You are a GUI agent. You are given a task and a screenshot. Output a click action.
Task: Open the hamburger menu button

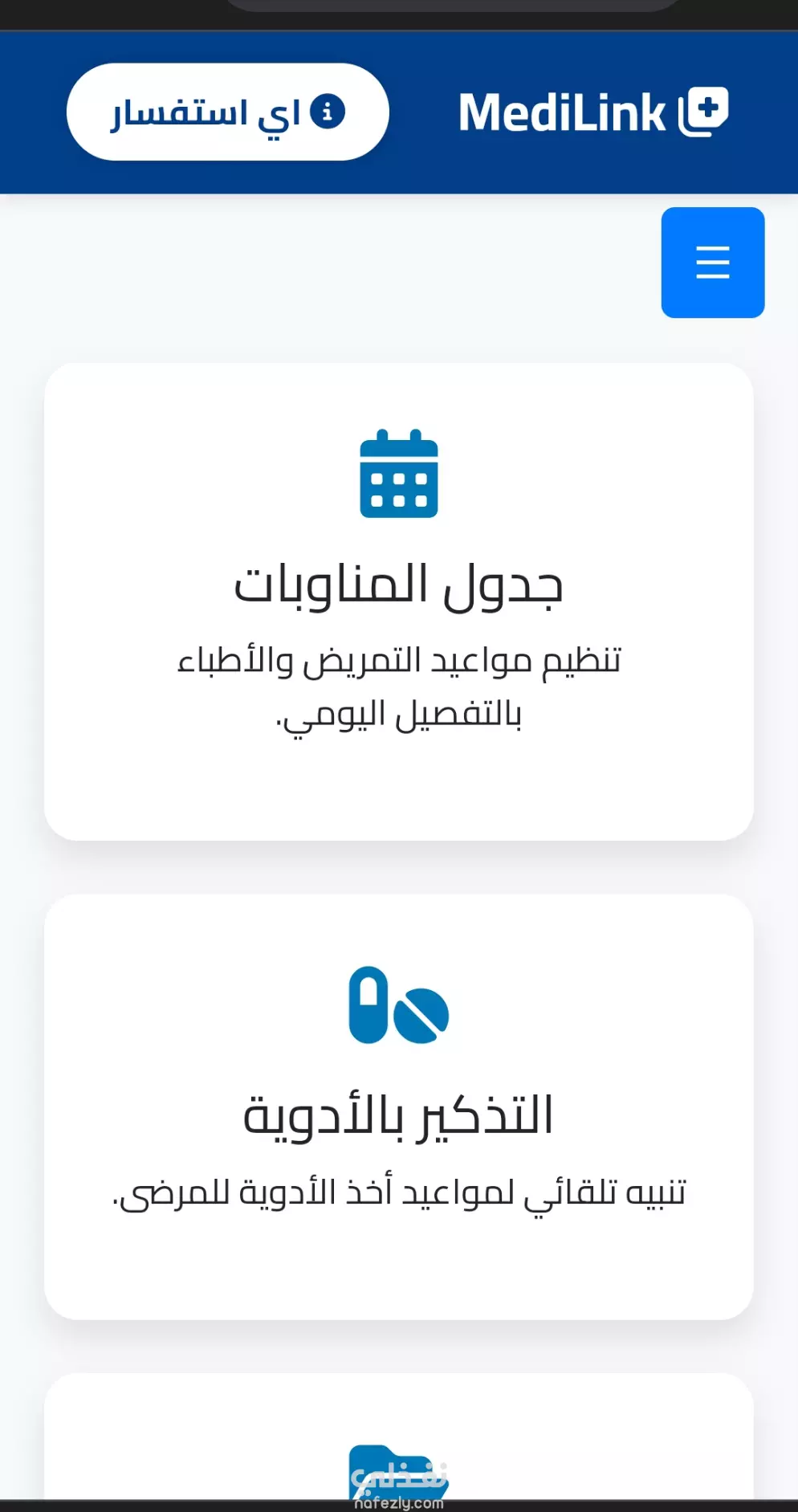pyautogui.click(x=712, y=263)
